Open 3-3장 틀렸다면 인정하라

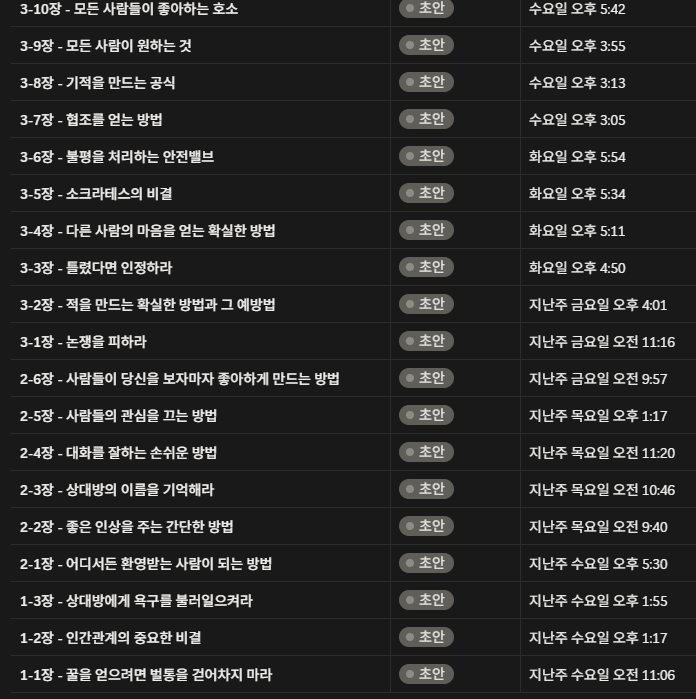point(96,268)
